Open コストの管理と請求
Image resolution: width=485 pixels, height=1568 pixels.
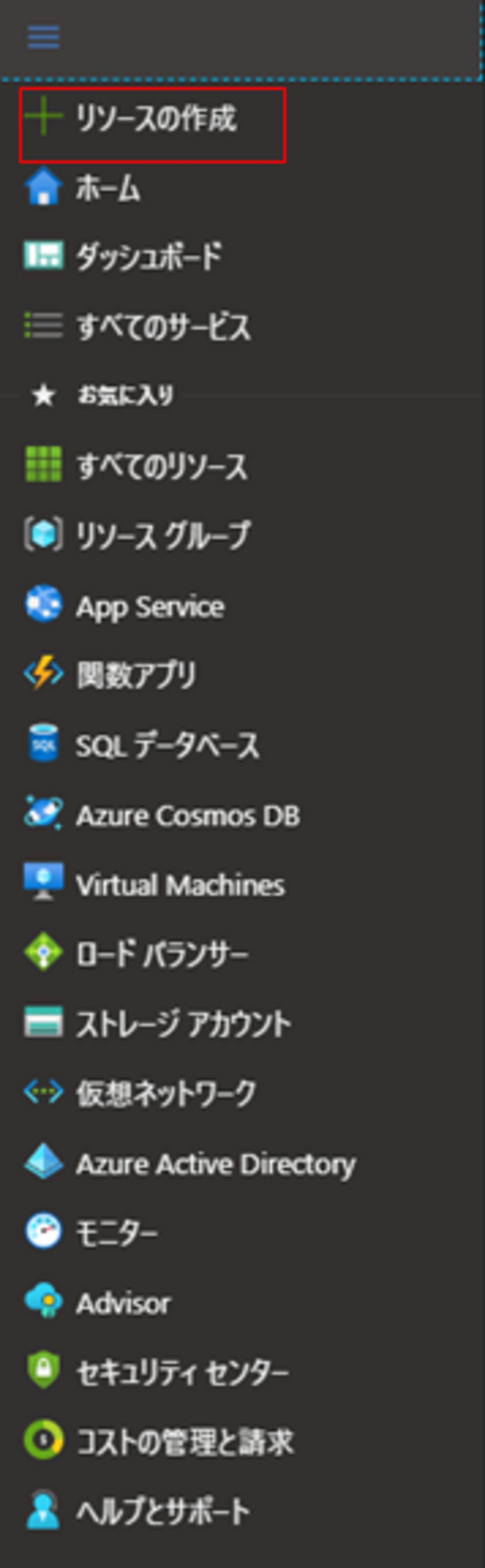pyautogui.click(x=185, y=1442)
